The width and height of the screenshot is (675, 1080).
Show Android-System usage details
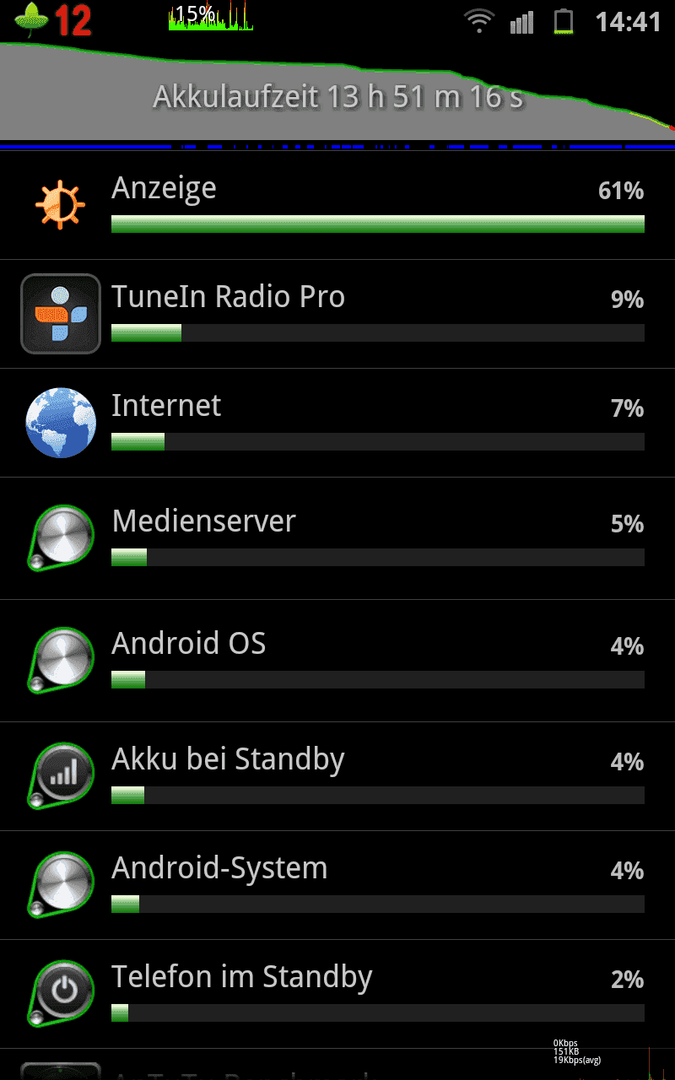point(338,885)
